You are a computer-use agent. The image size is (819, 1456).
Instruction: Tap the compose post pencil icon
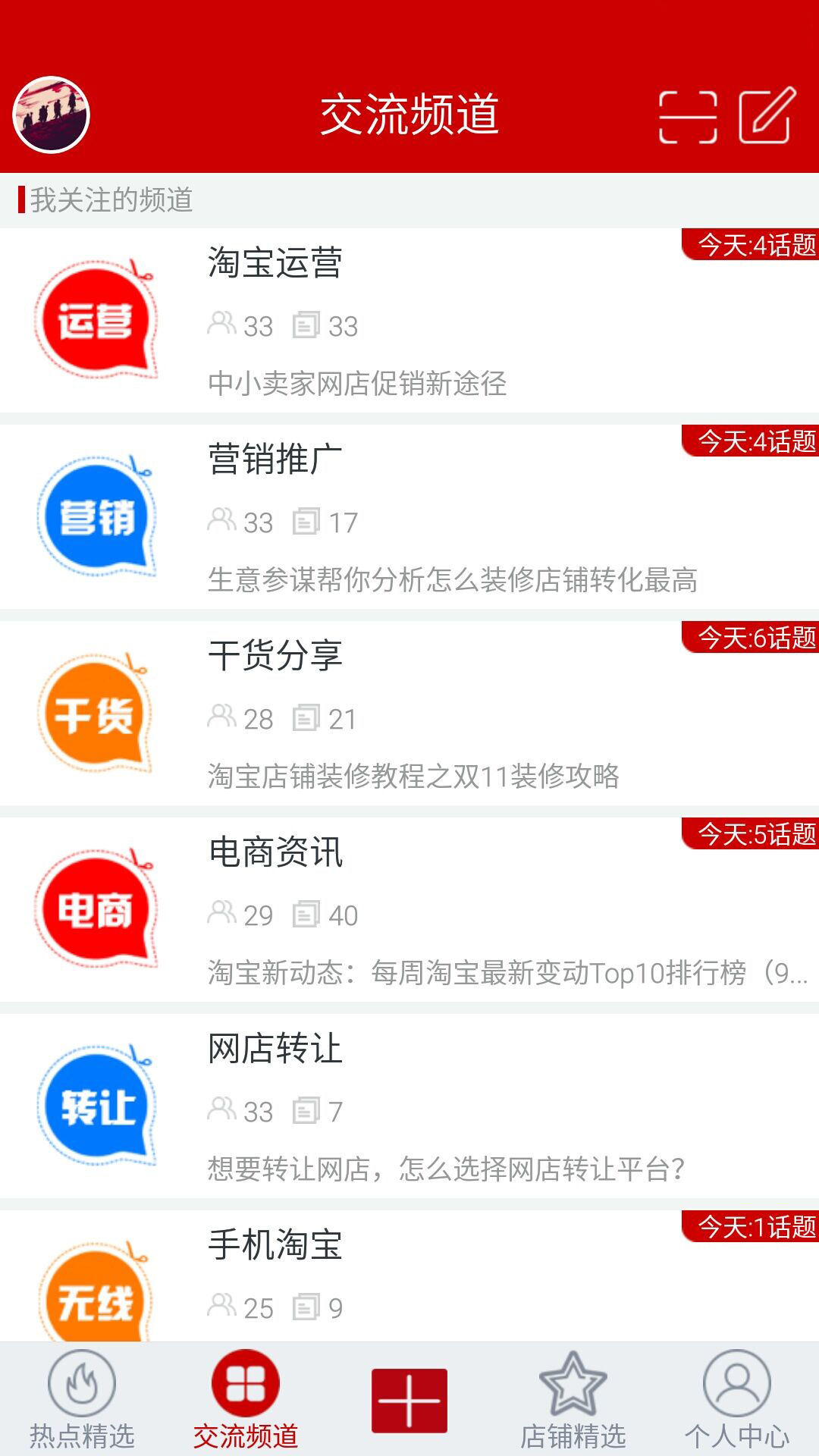click(x=767, y=116)
